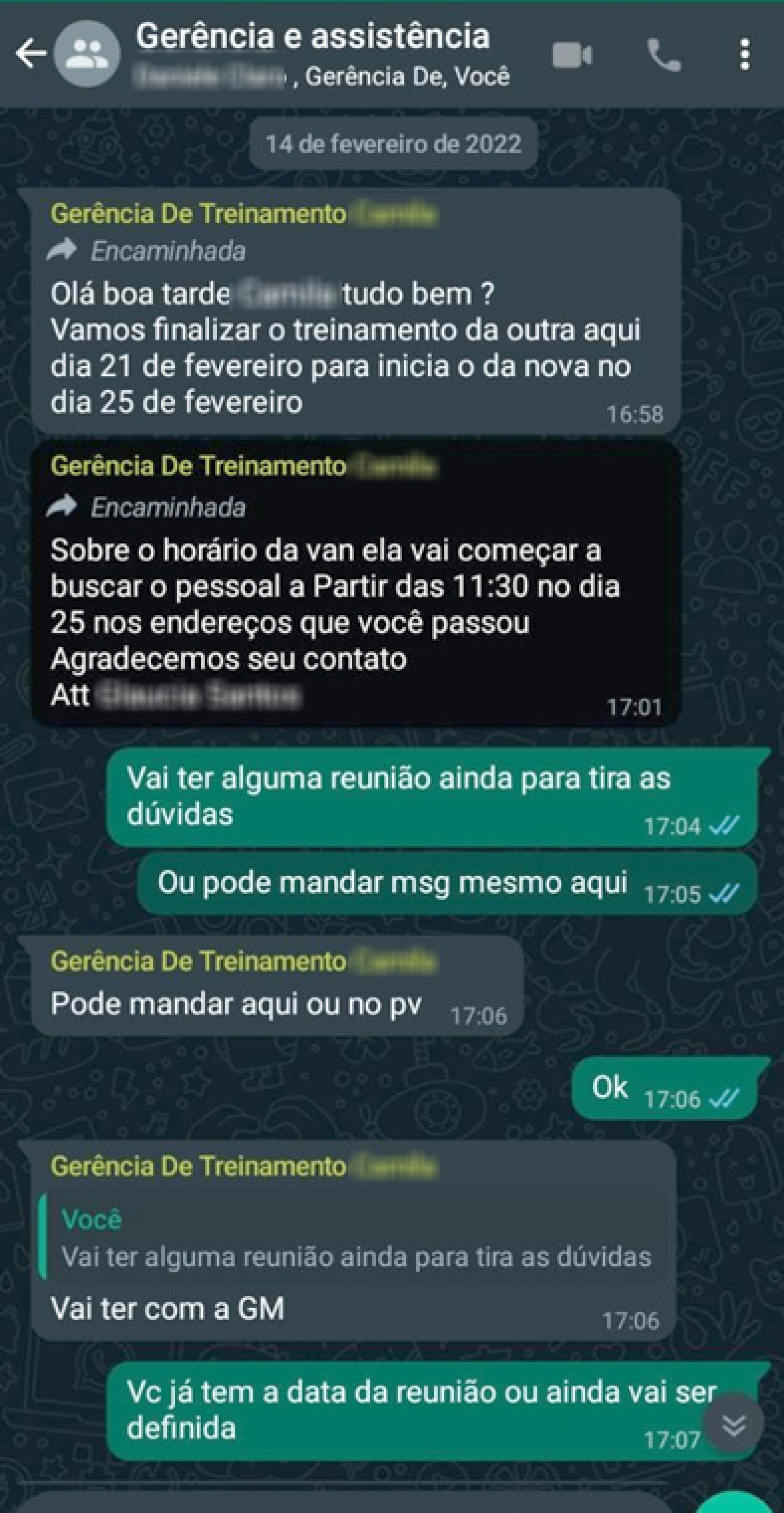Go back to the chats list
The height and width of the screenshot is (1513, 784).
[x=30, y=54]
